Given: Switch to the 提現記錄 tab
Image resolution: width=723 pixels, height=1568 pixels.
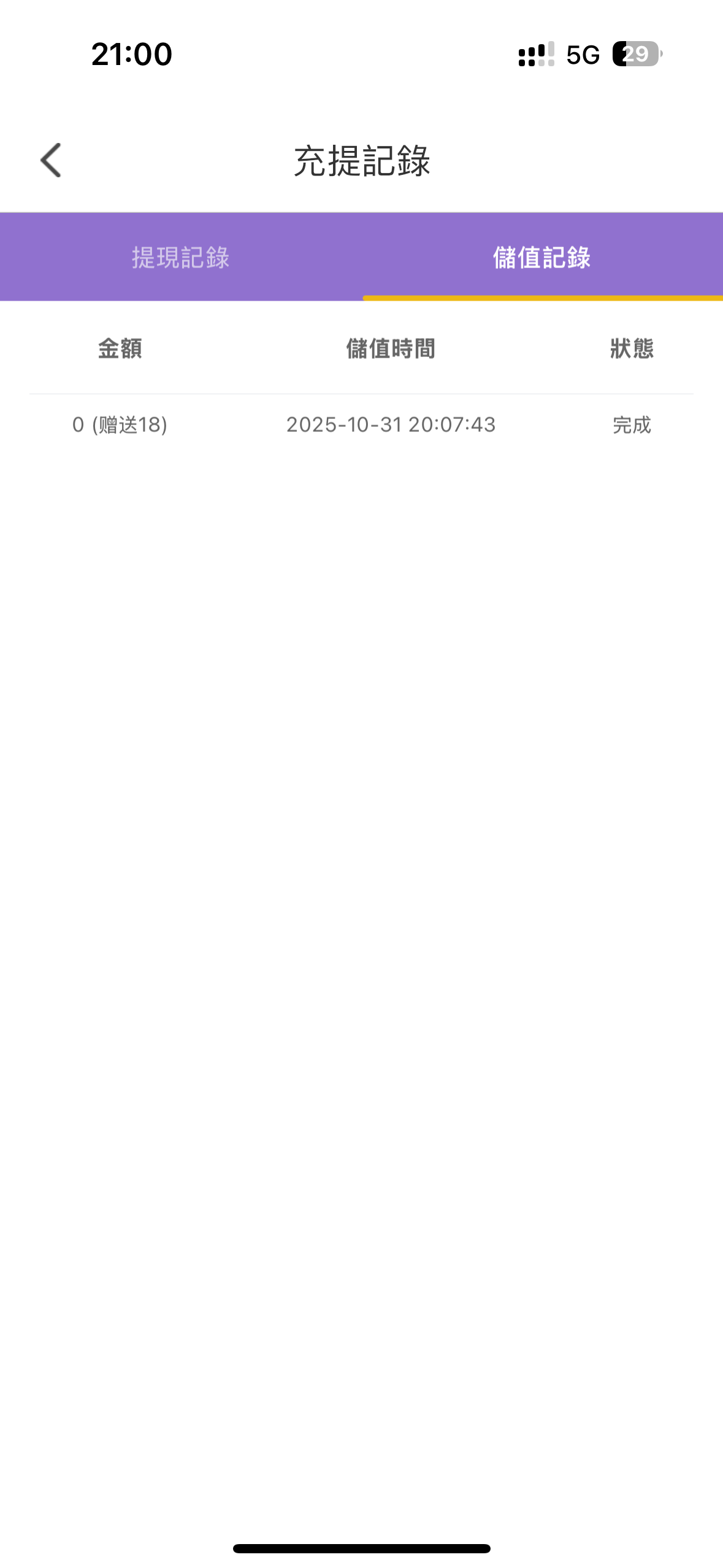Looking at the screenshot, I should point(180,258).
